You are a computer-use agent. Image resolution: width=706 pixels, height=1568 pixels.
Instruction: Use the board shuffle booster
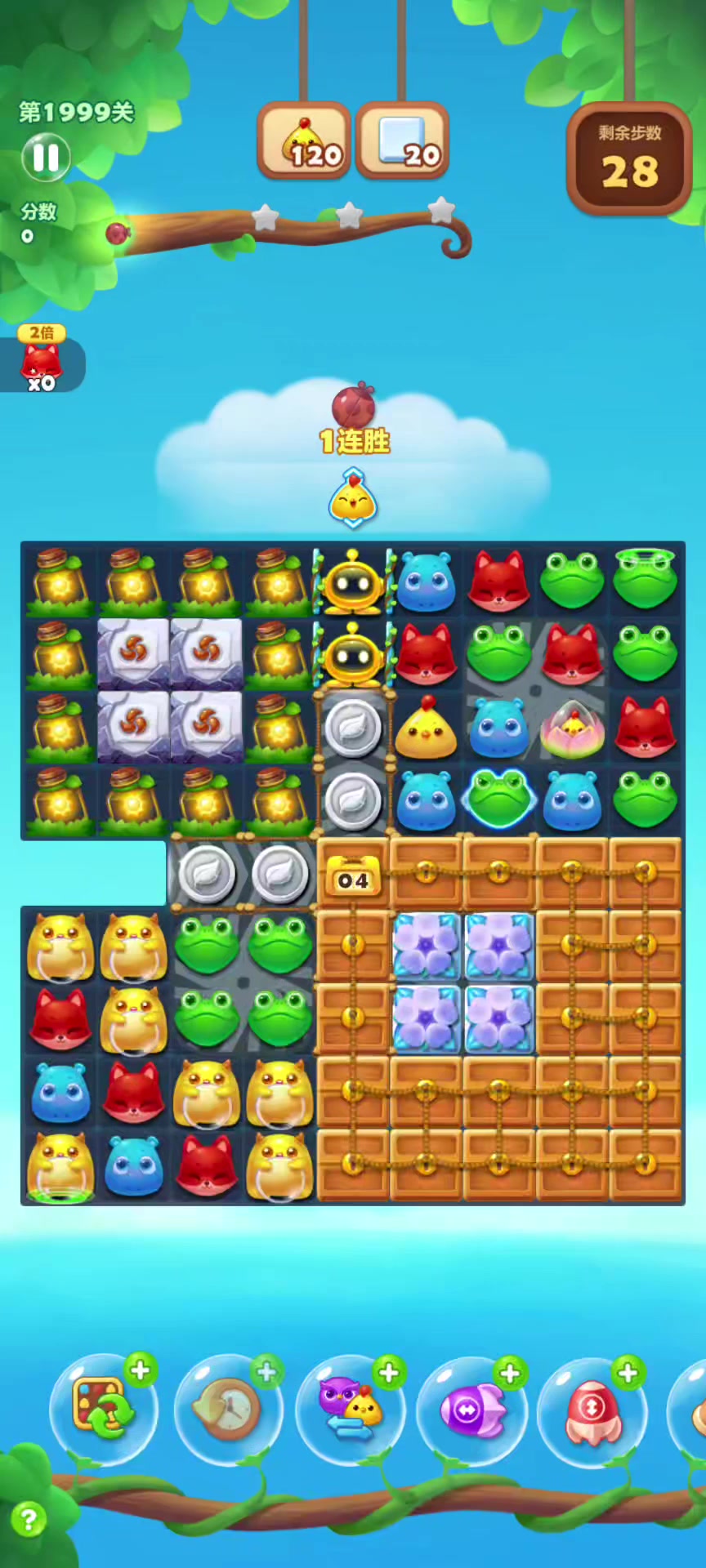pos(103,1406)
